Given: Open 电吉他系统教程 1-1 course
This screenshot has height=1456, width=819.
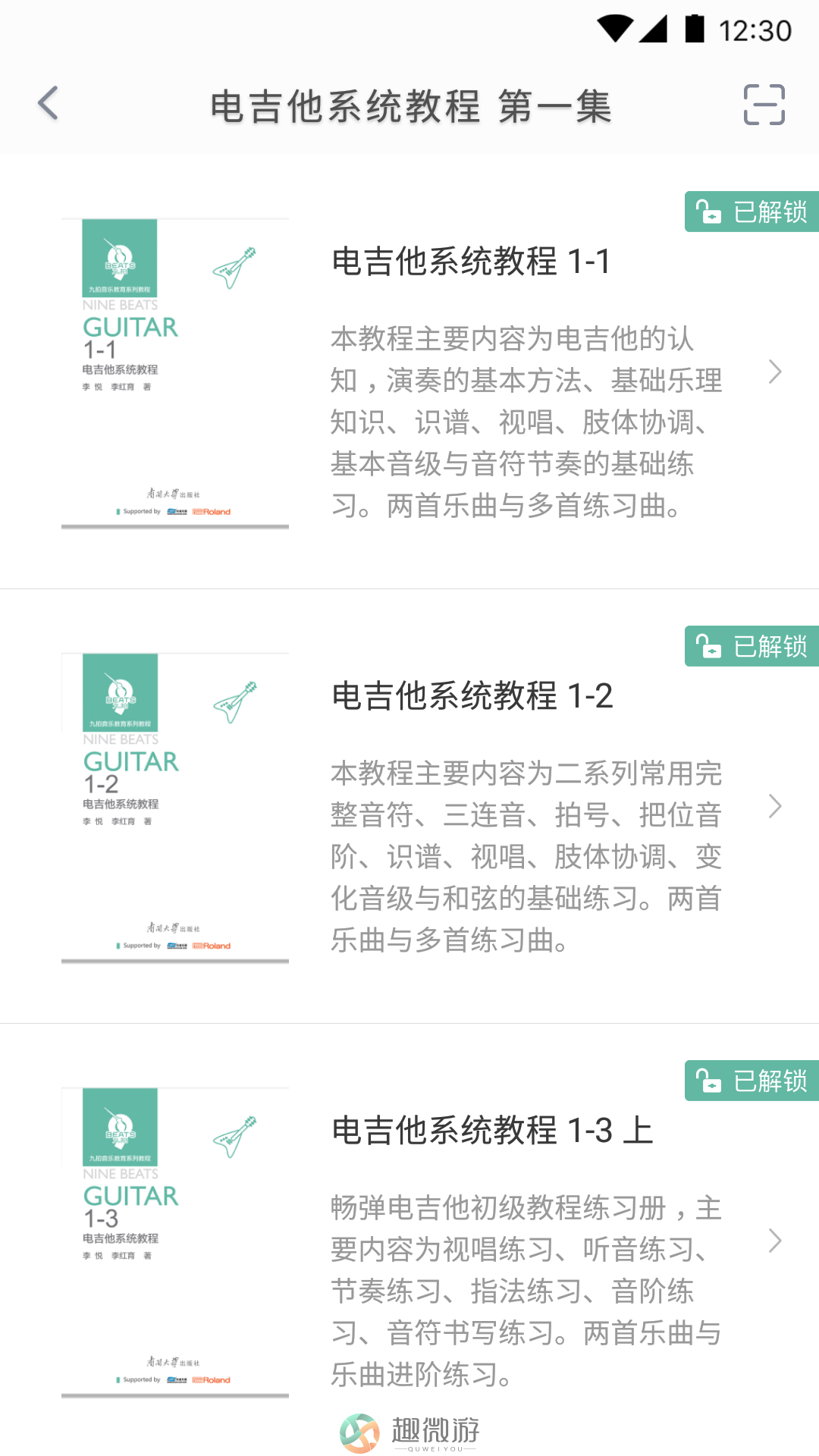Looking at the screenshot, I should click(x=471, y=262).
